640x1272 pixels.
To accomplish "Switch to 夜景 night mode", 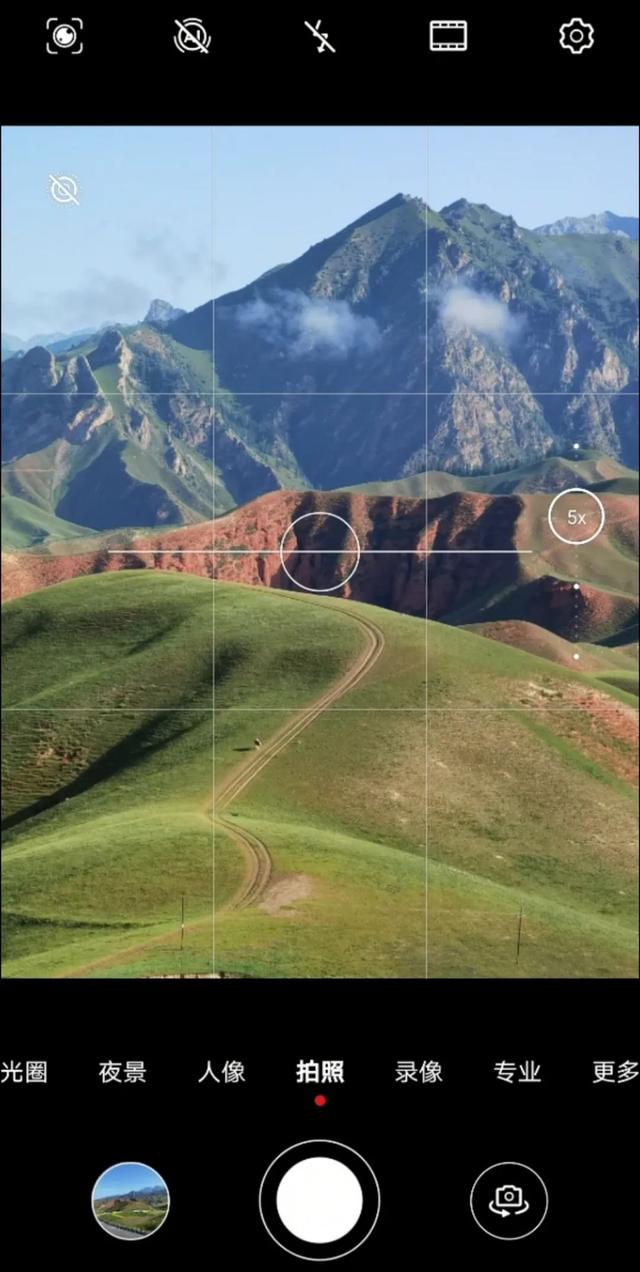I will coord(123,1073).
